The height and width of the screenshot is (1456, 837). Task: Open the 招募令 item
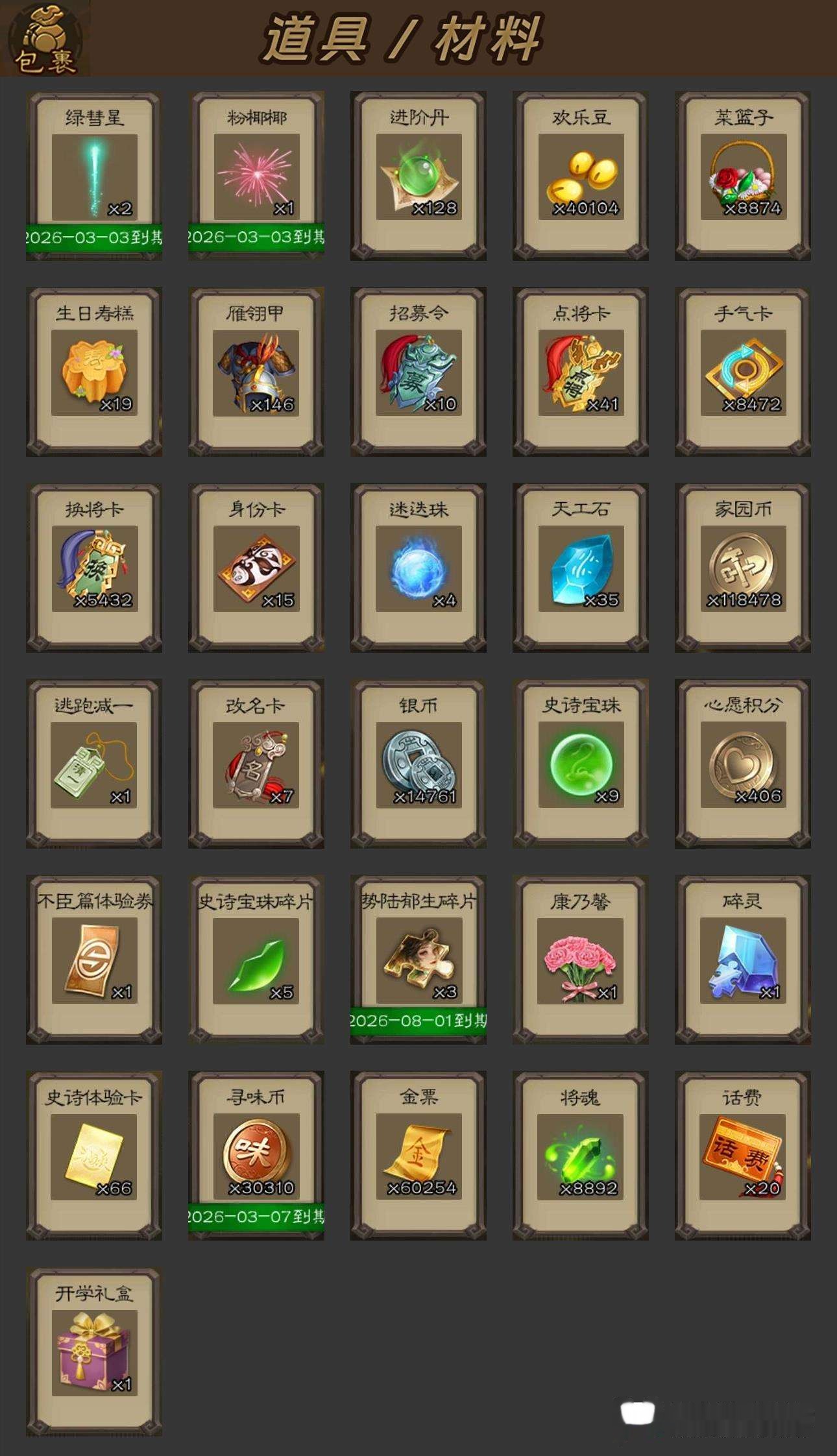pos(418,372)
